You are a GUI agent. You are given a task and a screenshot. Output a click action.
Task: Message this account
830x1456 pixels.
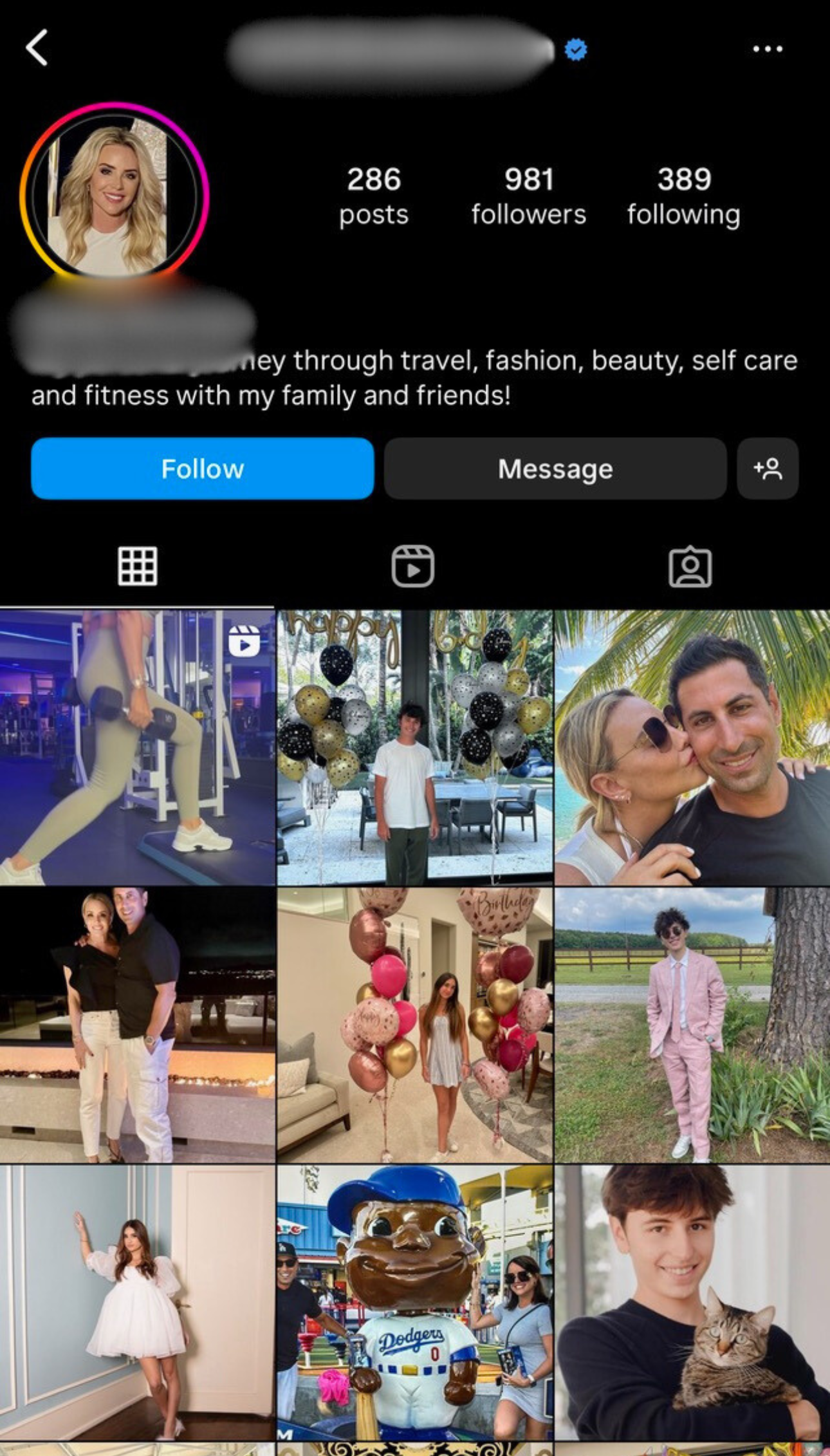pos(555,469)
